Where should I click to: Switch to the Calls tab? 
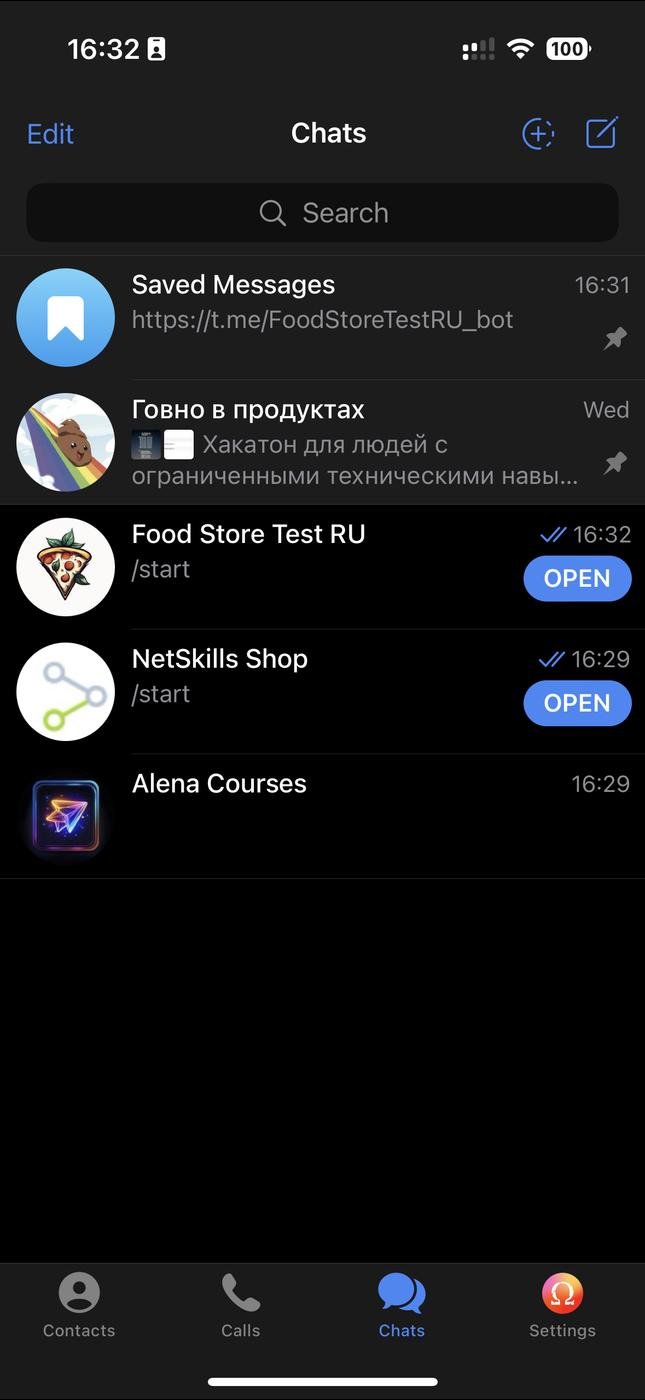coord(240,1305)
